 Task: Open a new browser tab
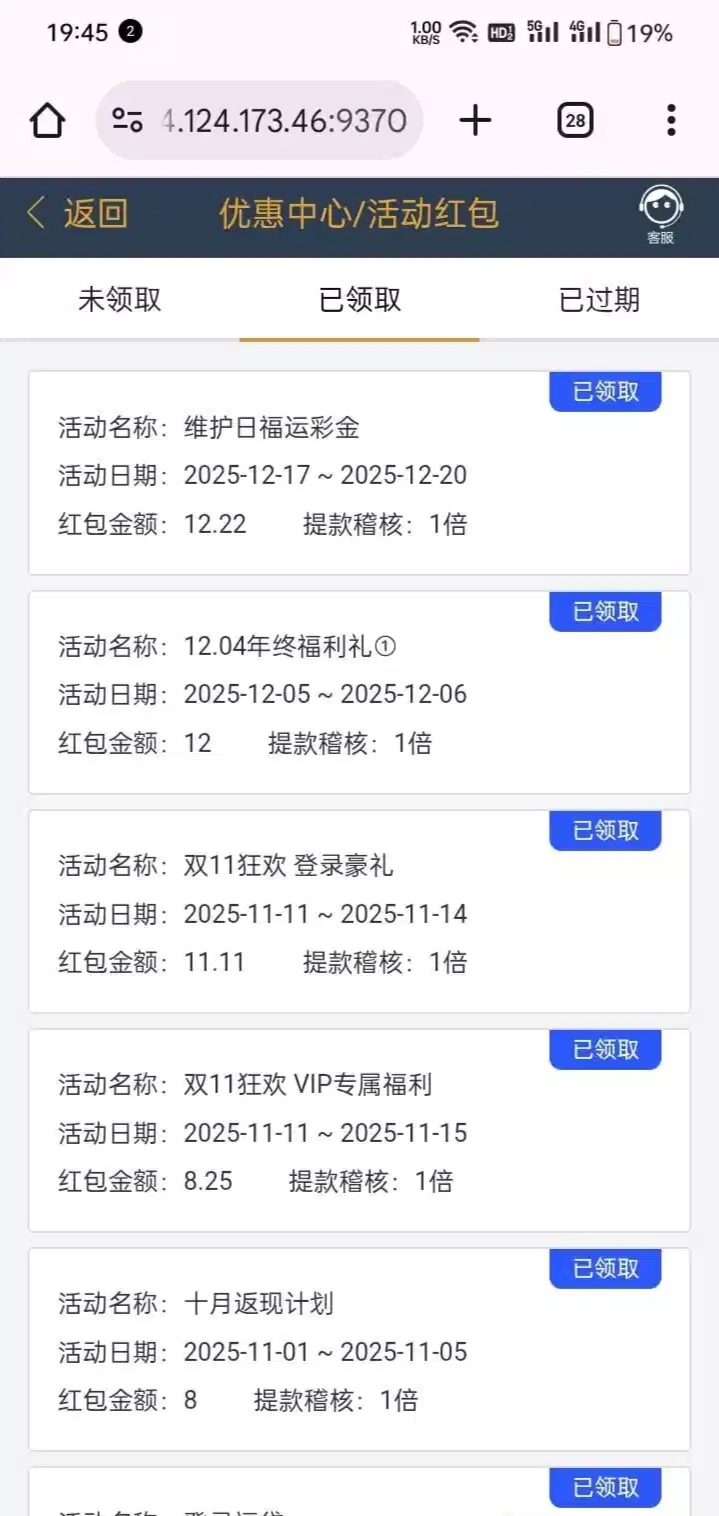coord(476,121)
